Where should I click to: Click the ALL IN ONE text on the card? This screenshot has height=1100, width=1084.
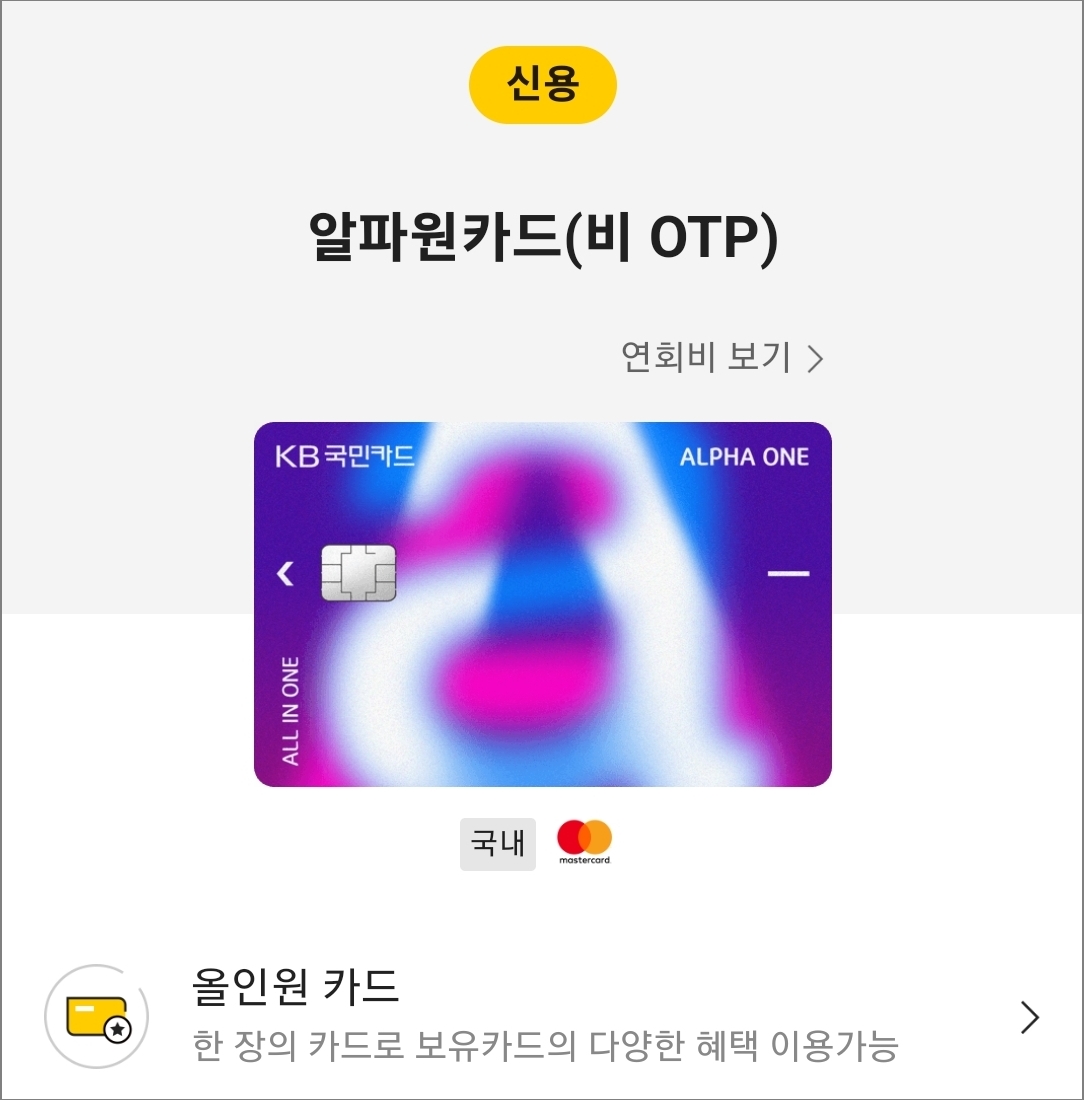[290, 710]
